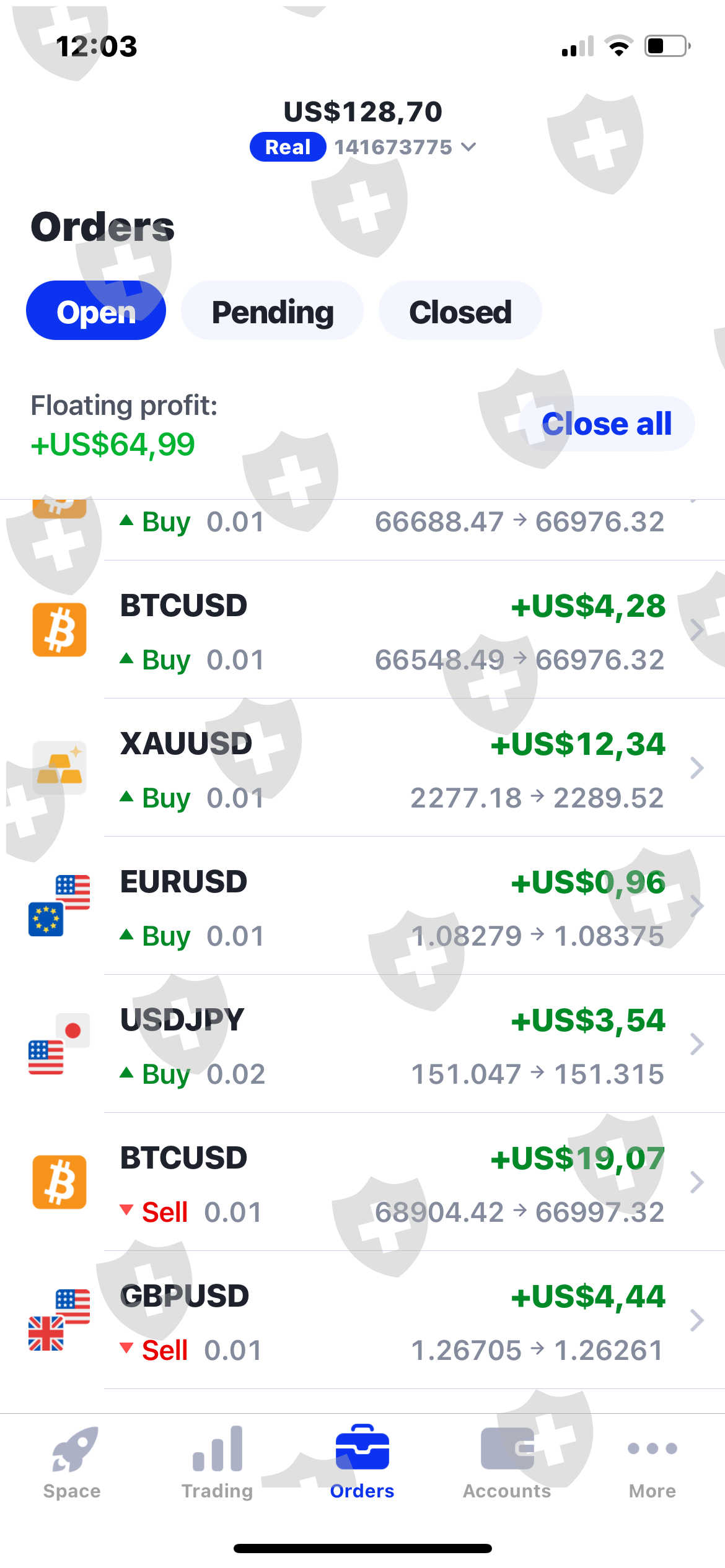The image size is (725, 1568).
Task: Switch to the Trading tab
Action: click(x=217, y=1463)
